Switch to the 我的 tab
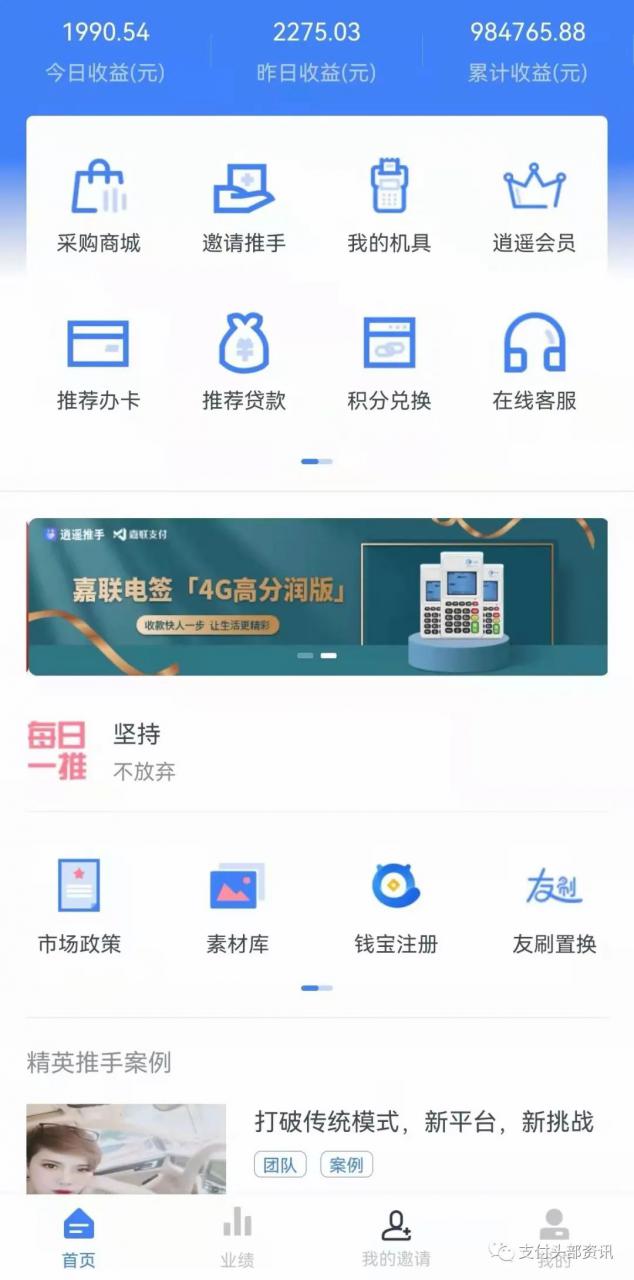Viewport: 634px width, 1280px height. [554, 1237]
